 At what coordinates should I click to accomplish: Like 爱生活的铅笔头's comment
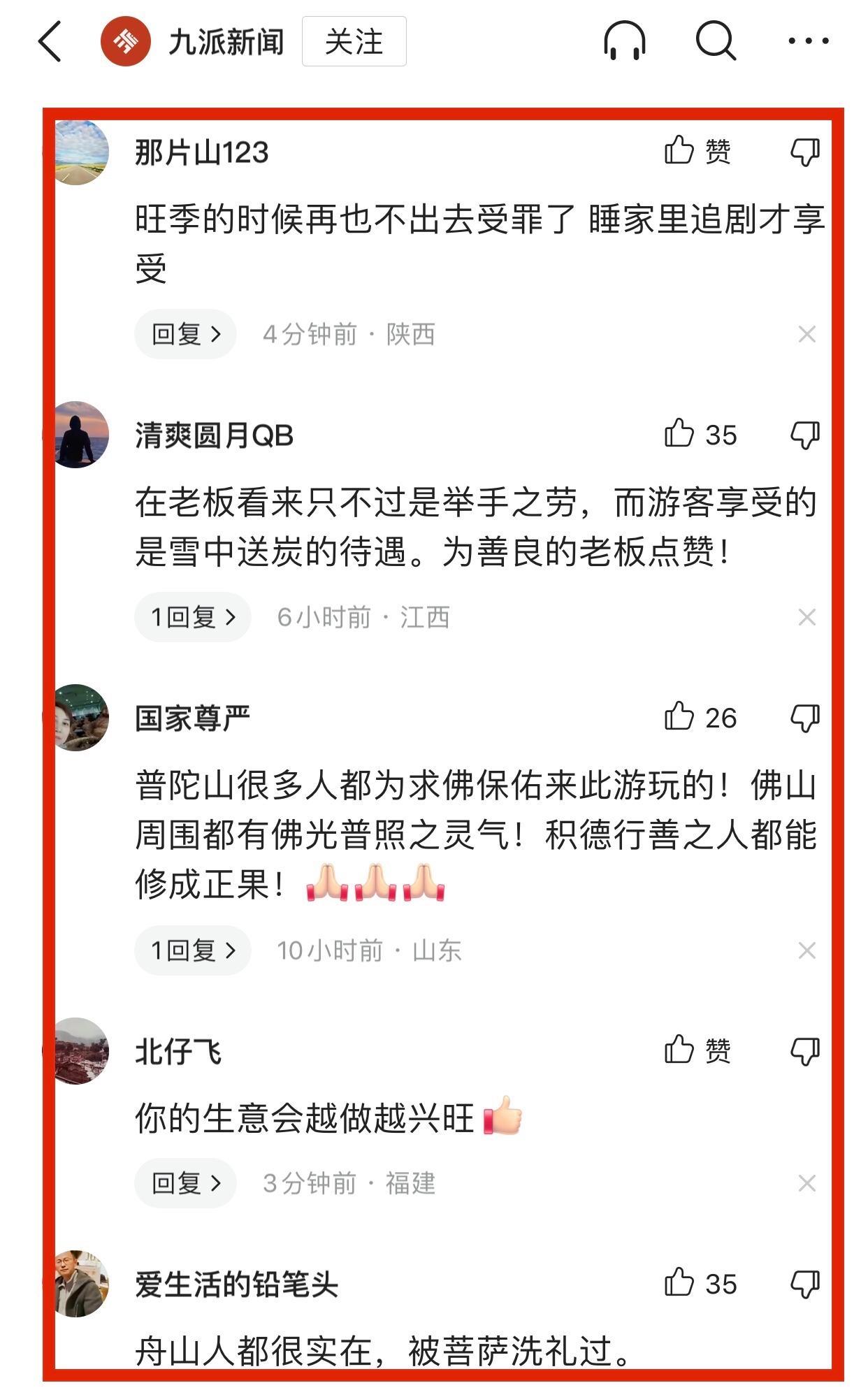tap(700, 1284)
